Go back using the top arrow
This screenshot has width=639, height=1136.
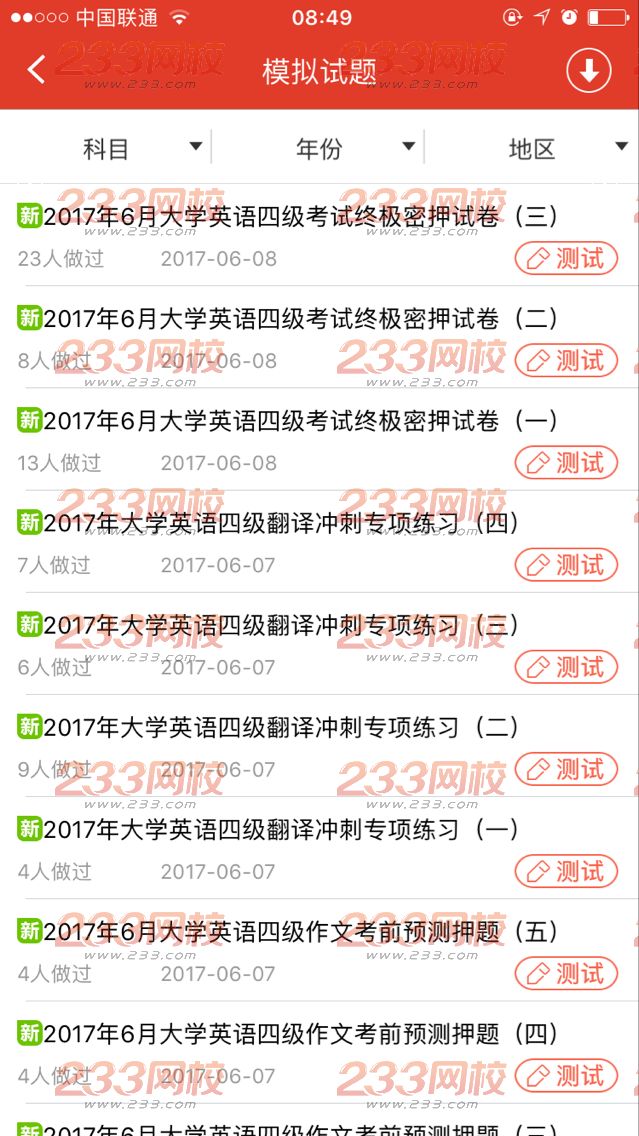[x=37, y=70]
